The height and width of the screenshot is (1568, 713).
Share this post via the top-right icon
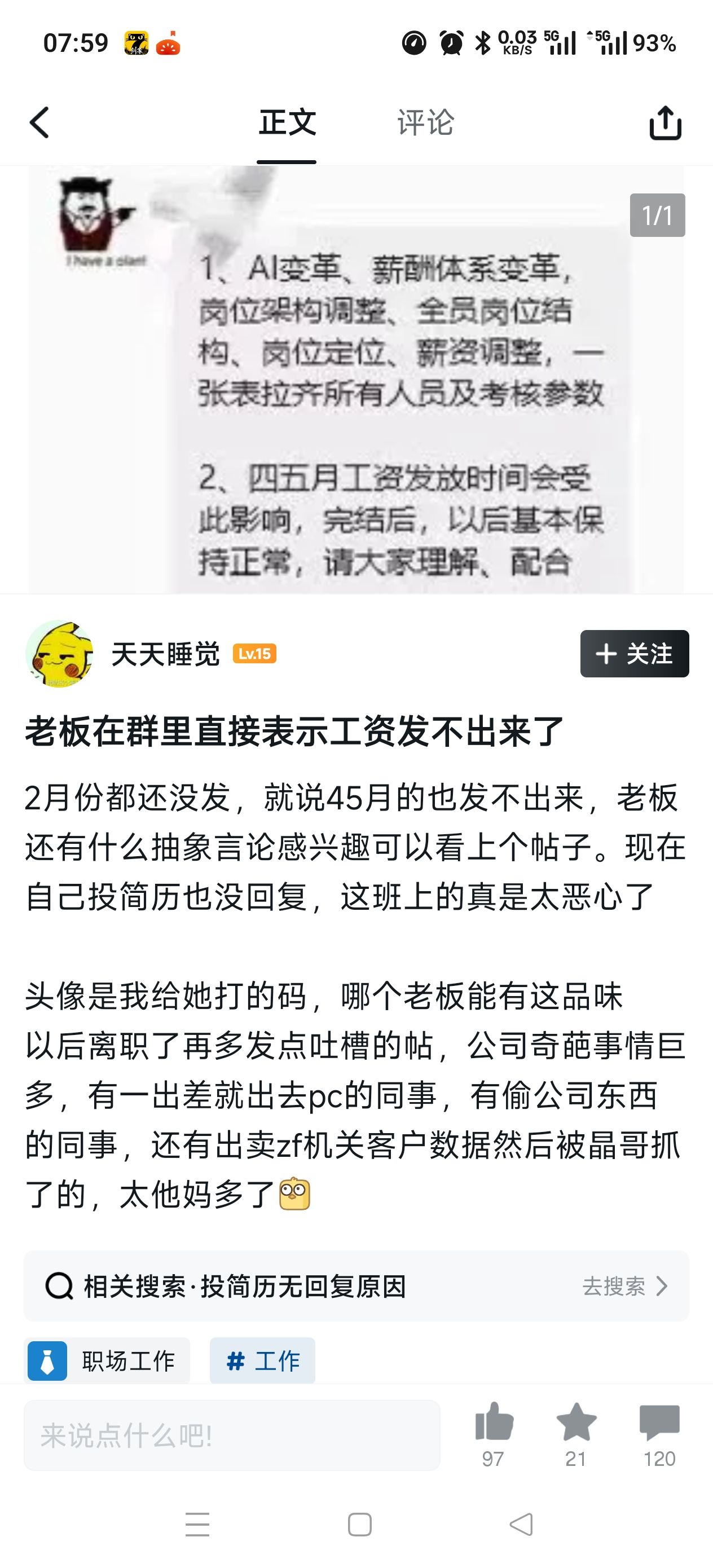point(665,122)
